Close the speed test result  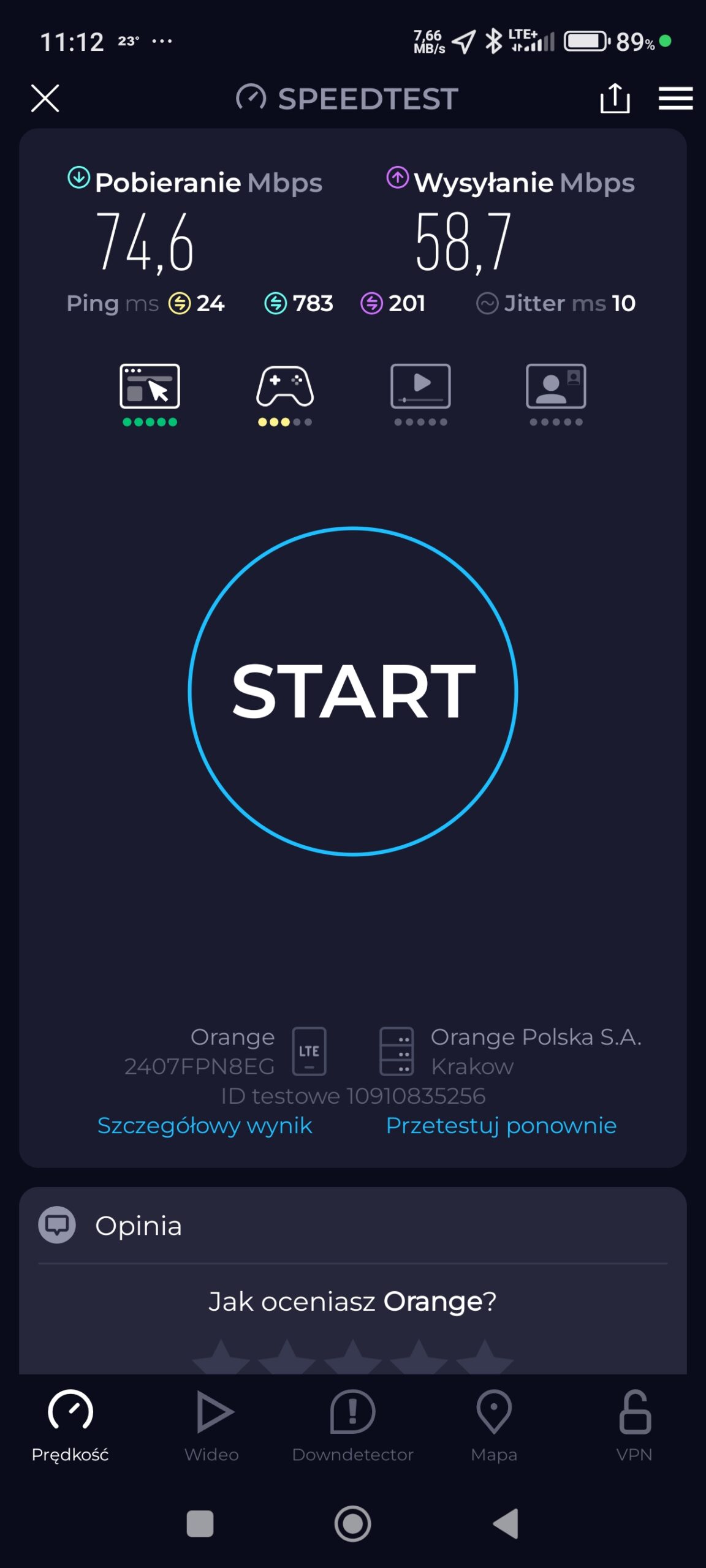(x=45, y=98)
